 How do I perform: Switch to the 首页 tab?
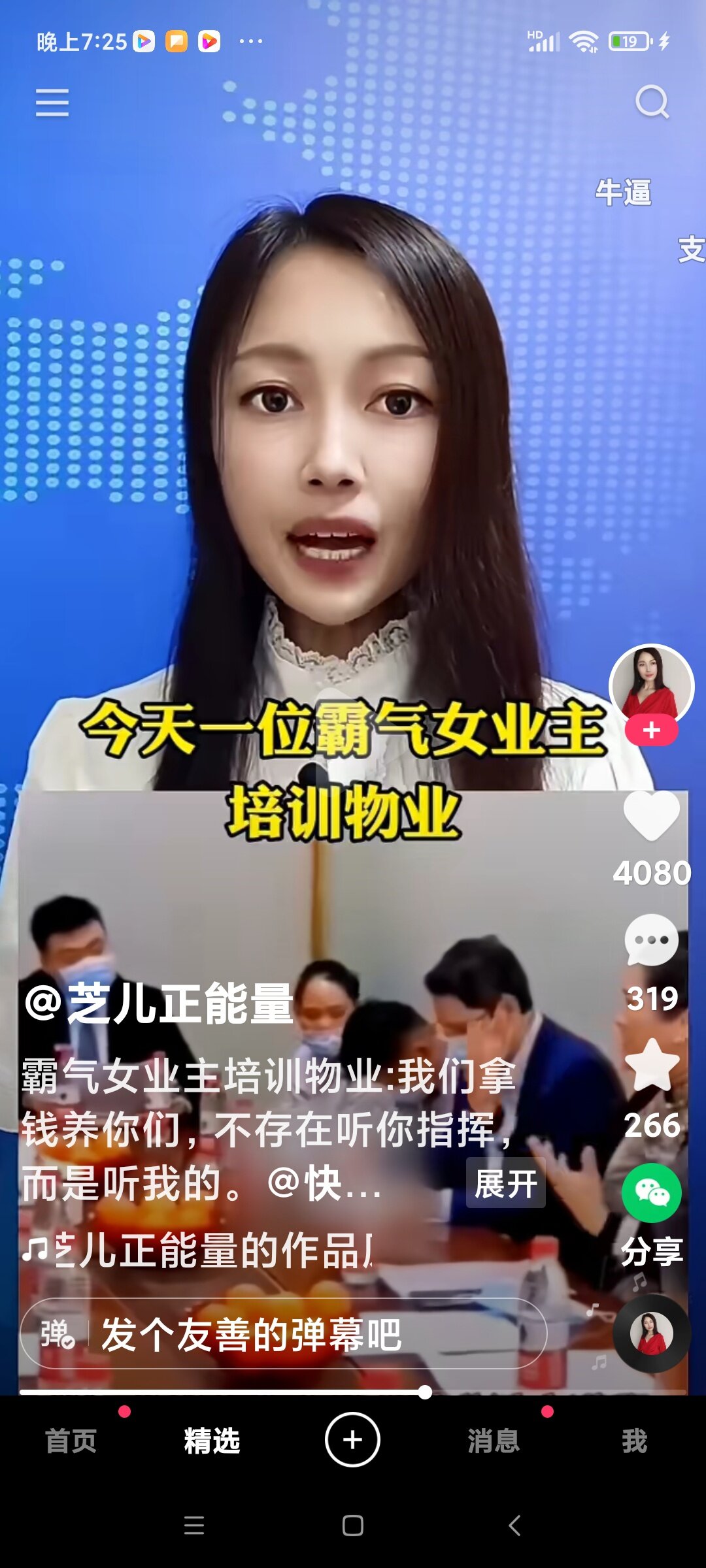(71, 1441)
